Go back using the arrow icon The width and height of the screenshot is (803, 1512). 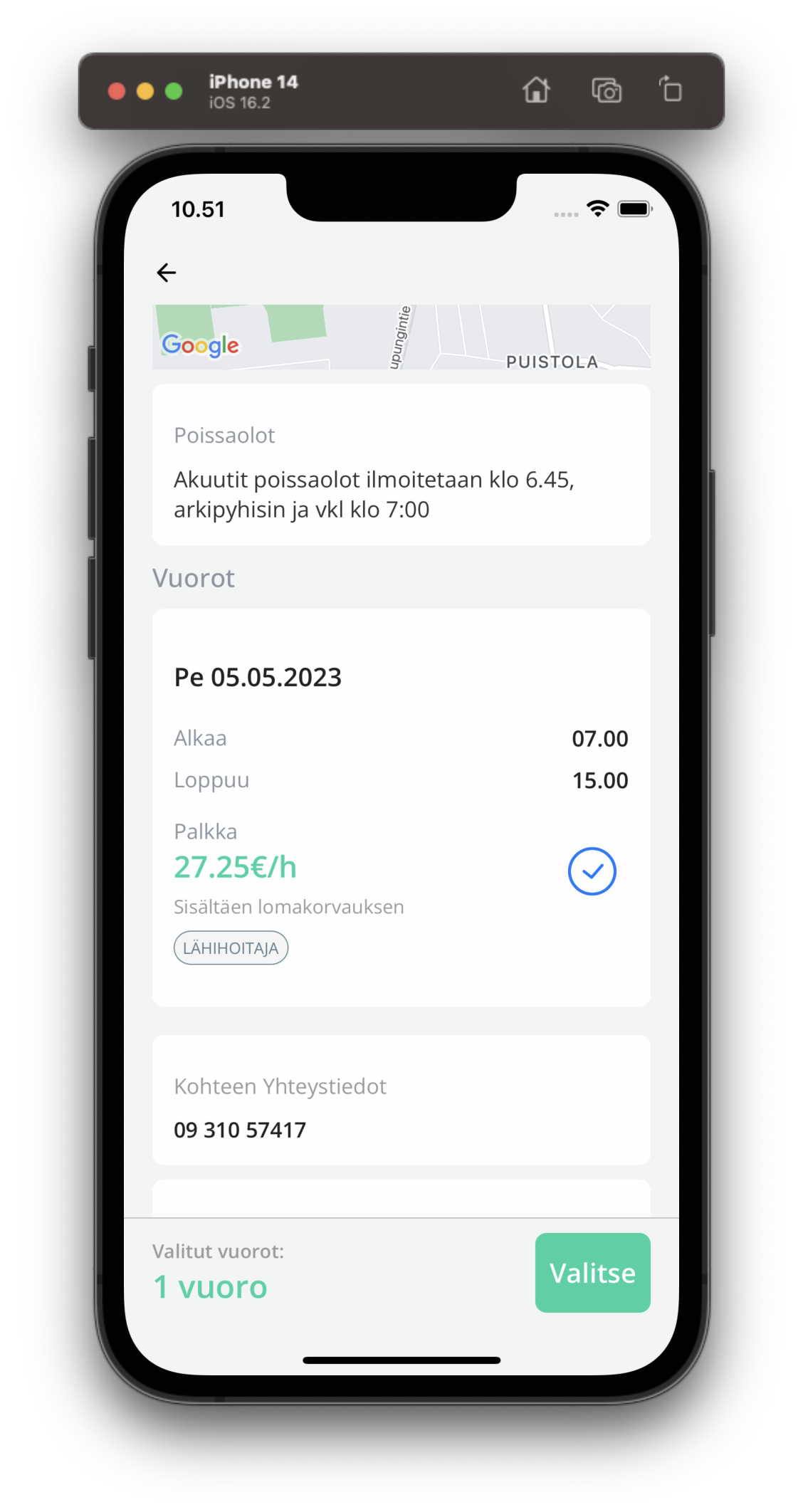[x=166, y=273]
